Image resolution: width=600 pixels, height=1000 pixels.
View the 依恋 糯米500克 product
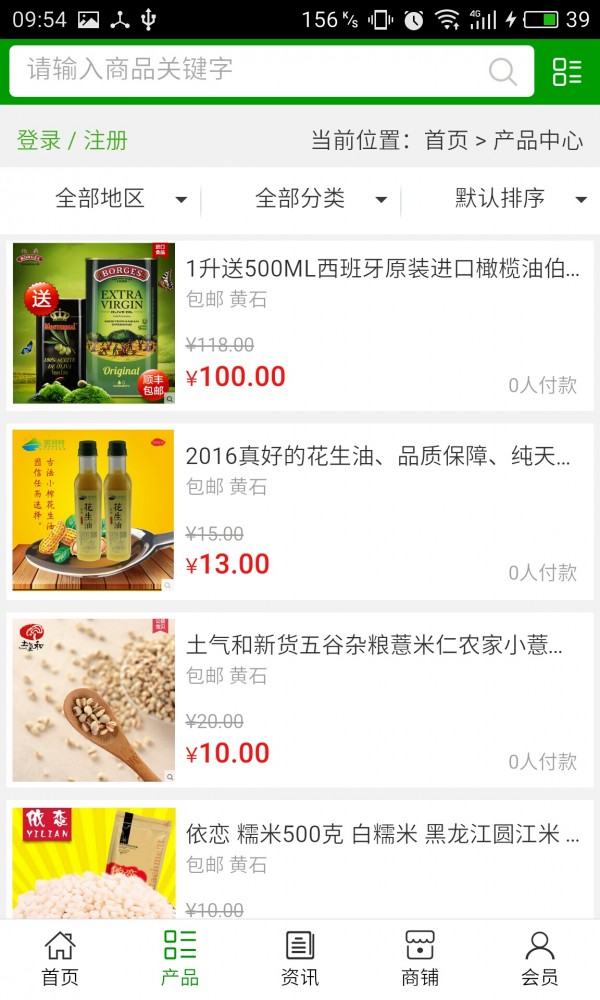click(382, 834)
